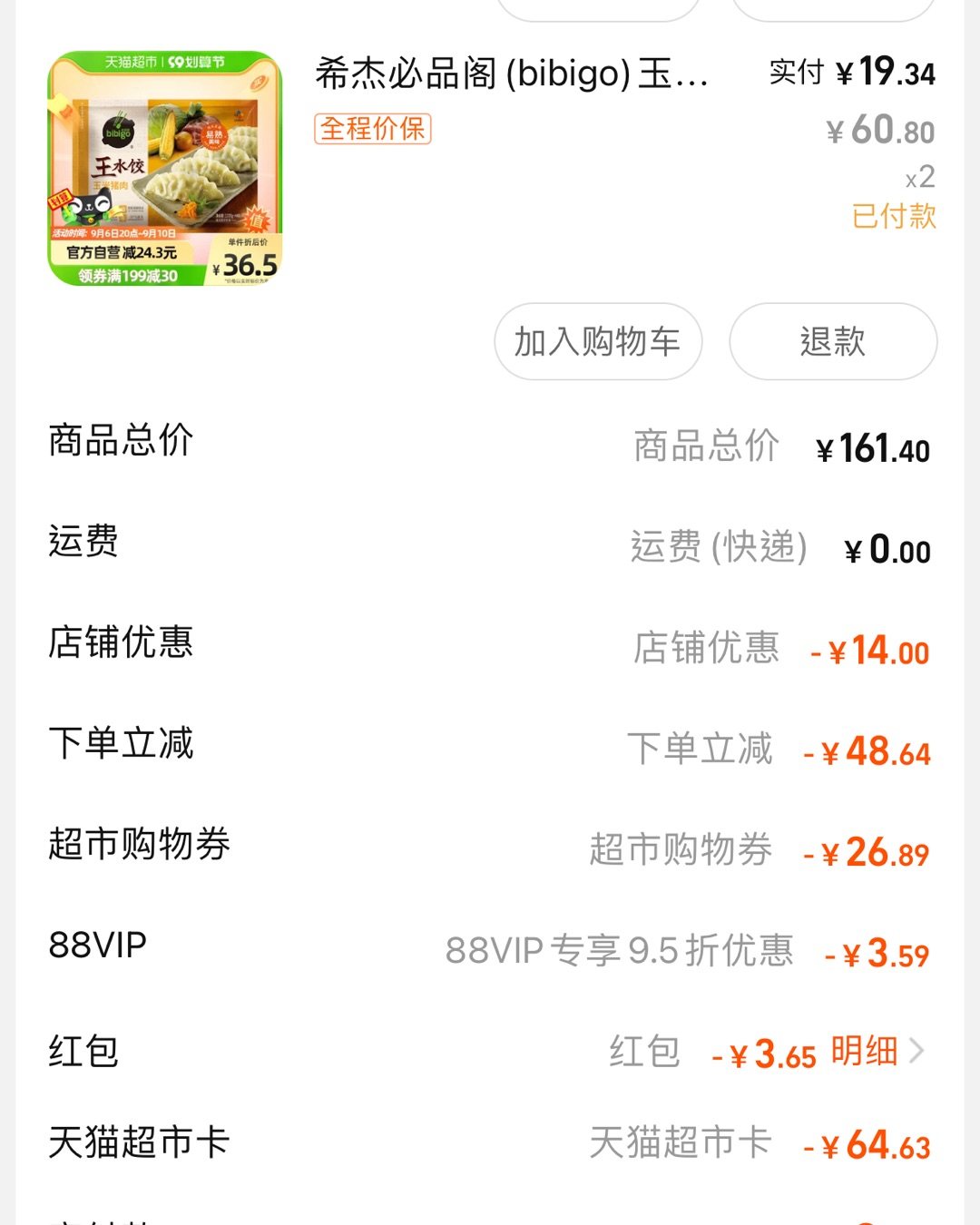Click the 易熟美味 corner badge
980x1225 pixels.
[x=215, y=139]
